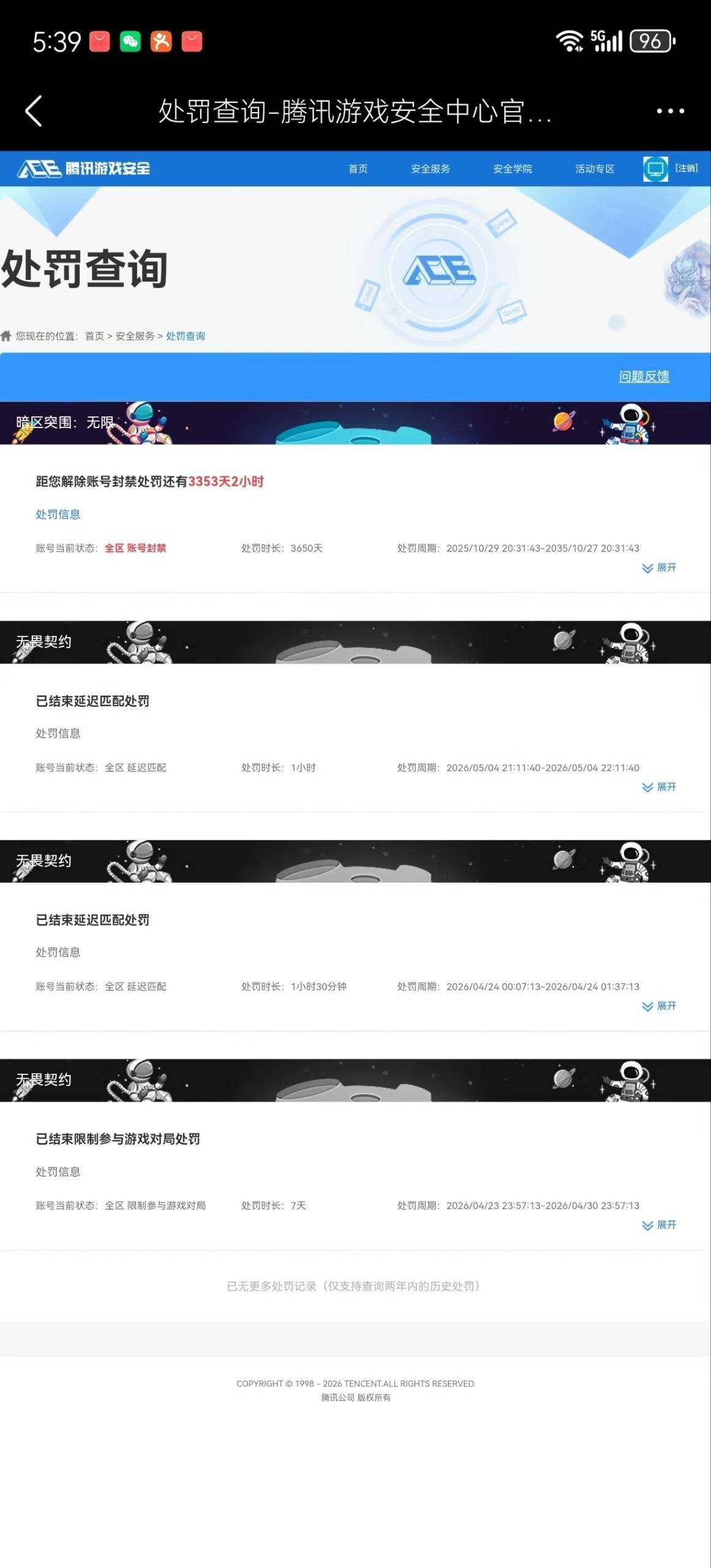Image resolution: width=711 pixels, height=1568 pixels.
Task: Open the 问题反馈 feedback link
Action: (x=644, y=376)
